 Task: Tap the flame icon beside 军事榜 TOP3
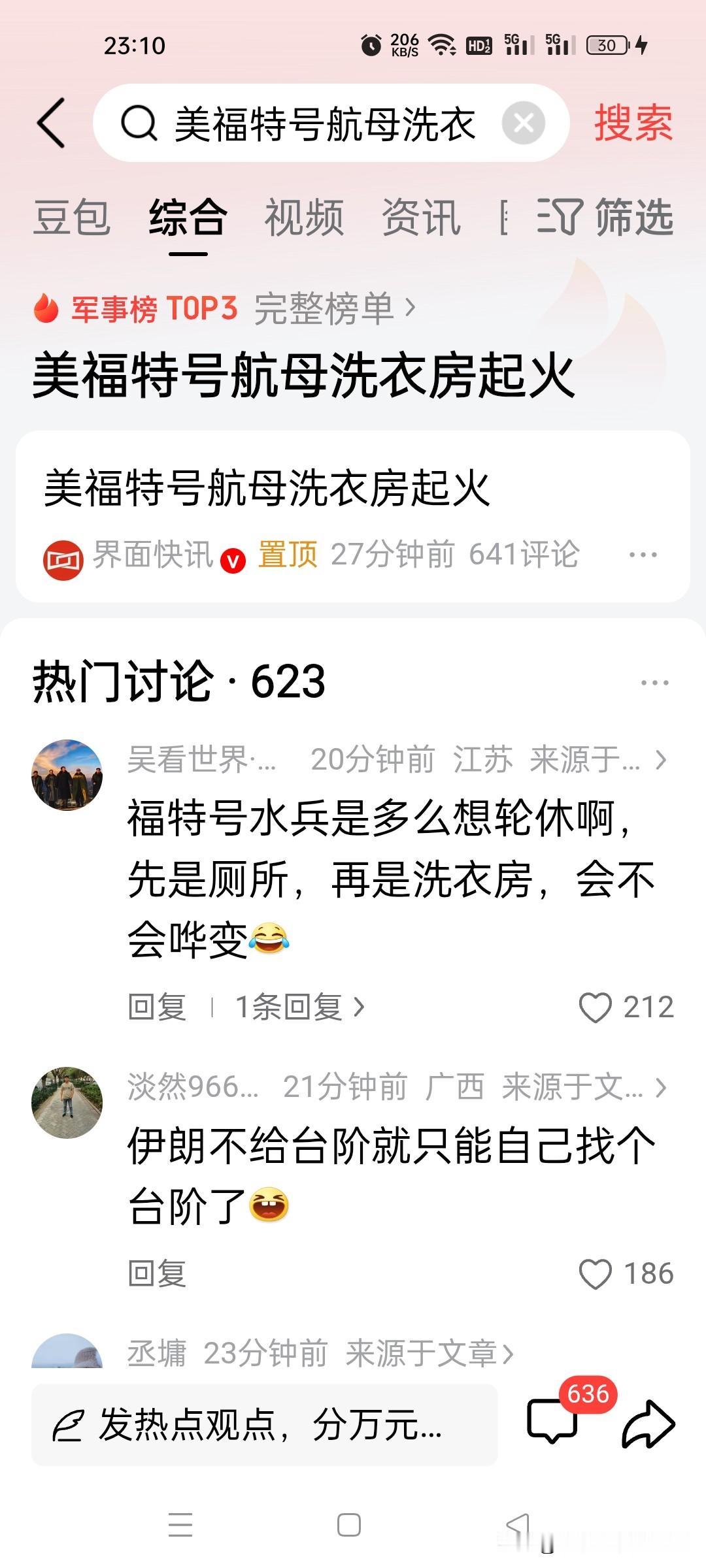coord(44,307)
